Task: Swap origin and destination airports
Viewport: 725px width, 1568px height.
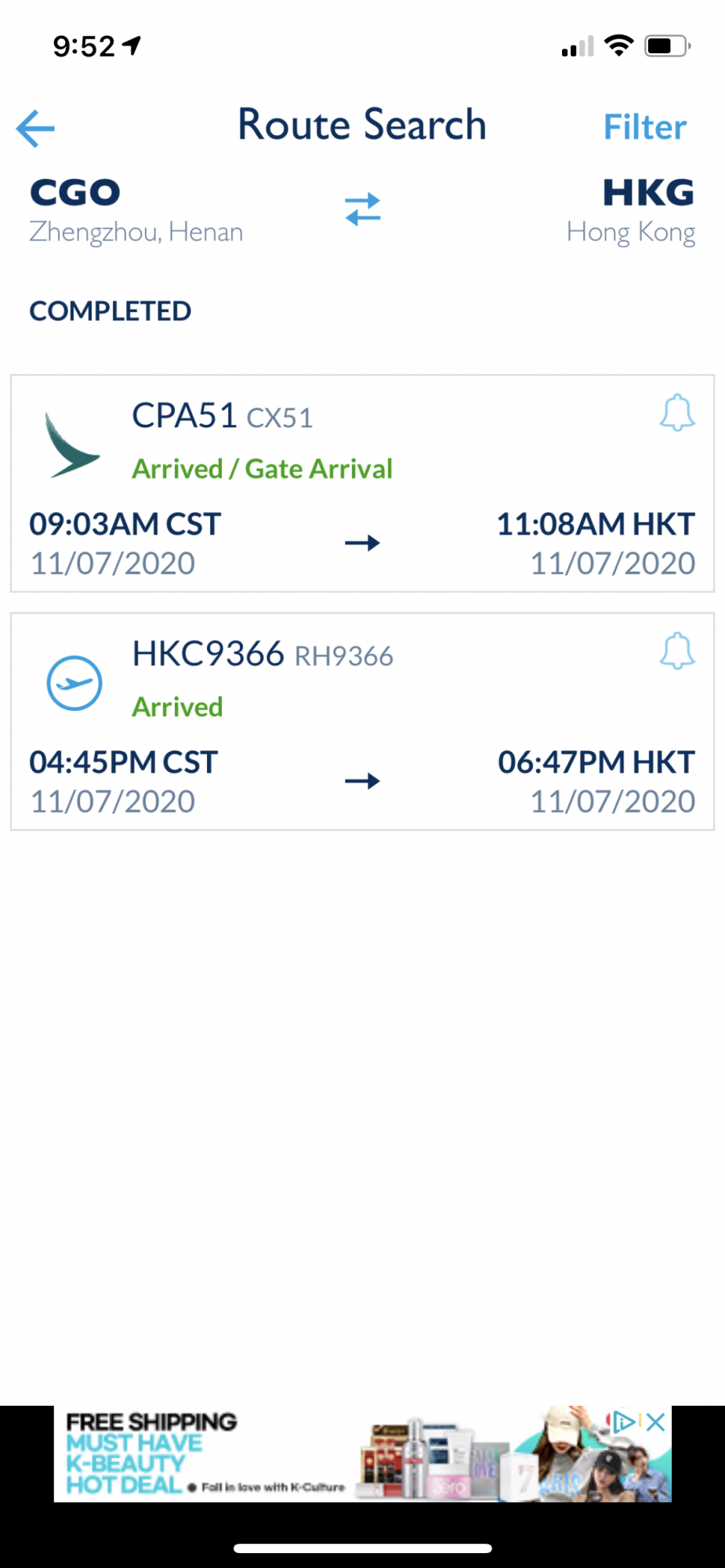Action: click(362, 209)
